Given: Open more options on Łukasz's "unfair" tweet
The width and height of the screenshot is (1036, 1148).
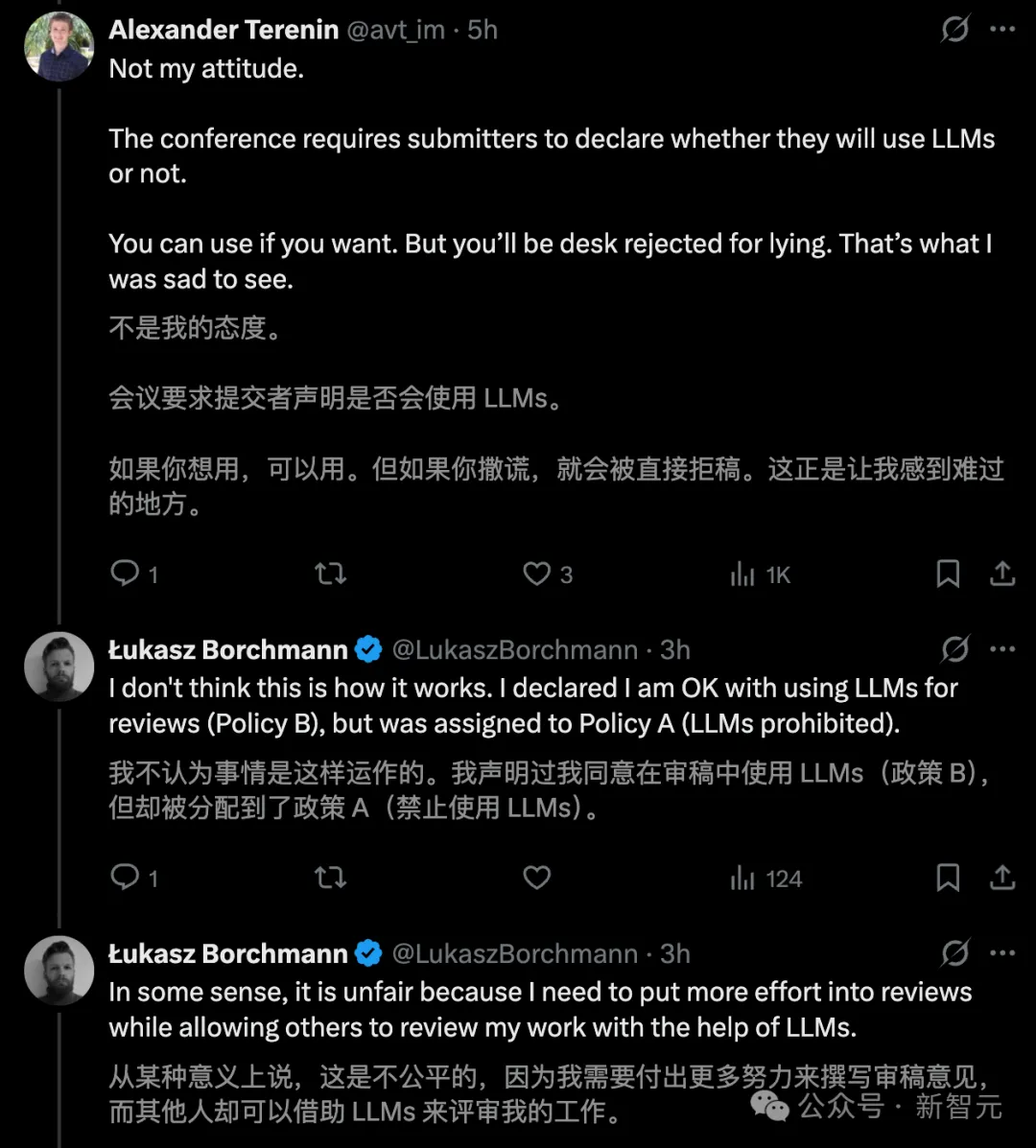Looking at the screenshot, I should click(x=1002, y=953).
